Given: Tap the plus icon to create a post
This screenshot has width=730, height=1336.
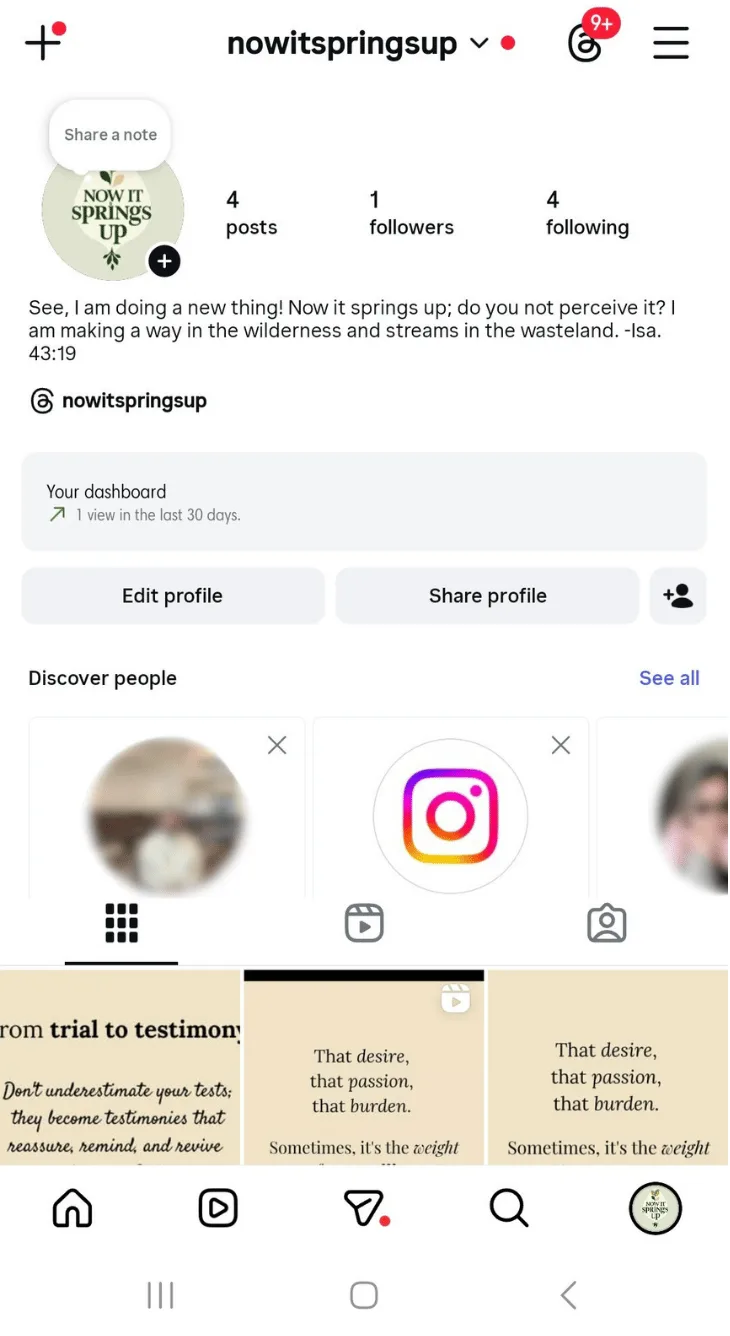Looking at the screenshot, I should tap(43, 43).
